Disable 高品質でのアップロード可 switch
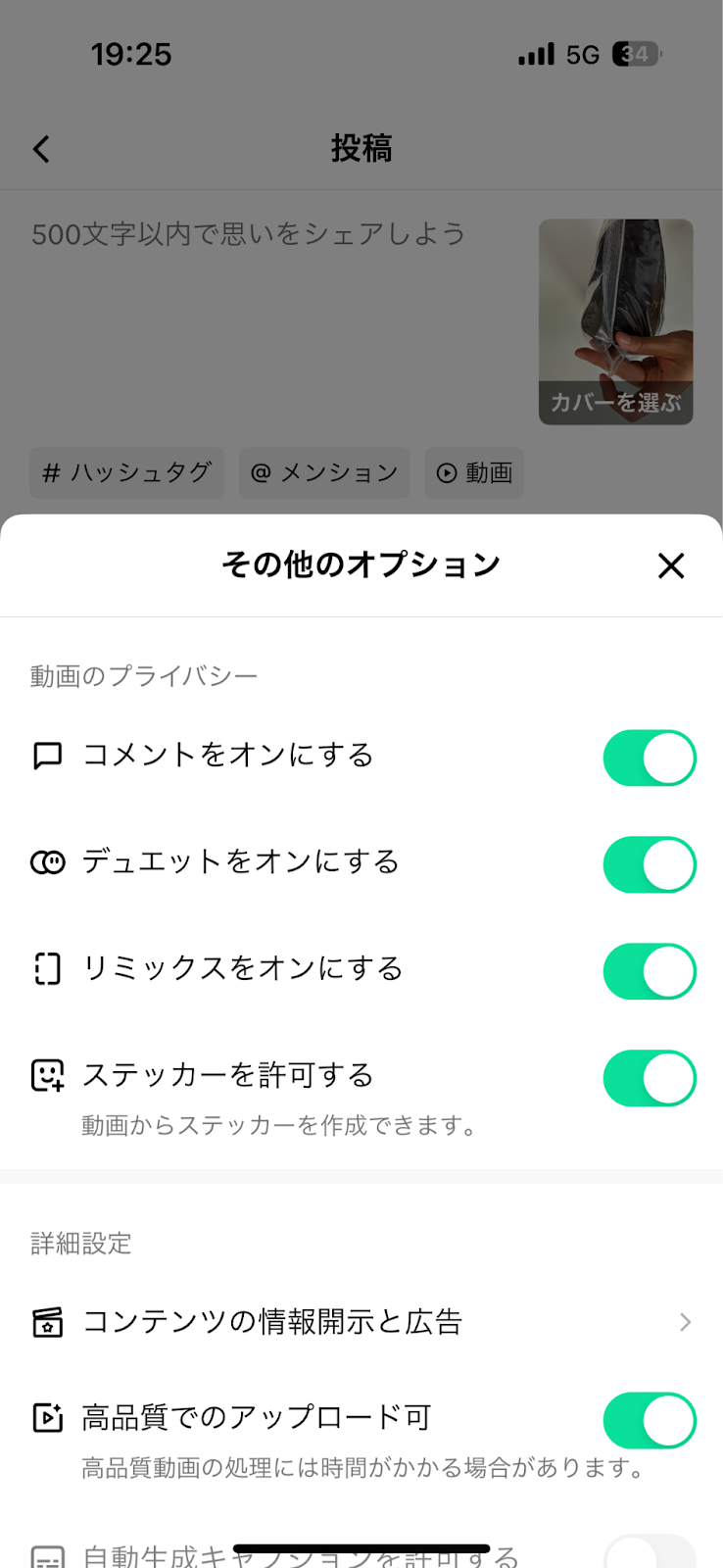723x1568 pixels. [x=650, y=1420]
